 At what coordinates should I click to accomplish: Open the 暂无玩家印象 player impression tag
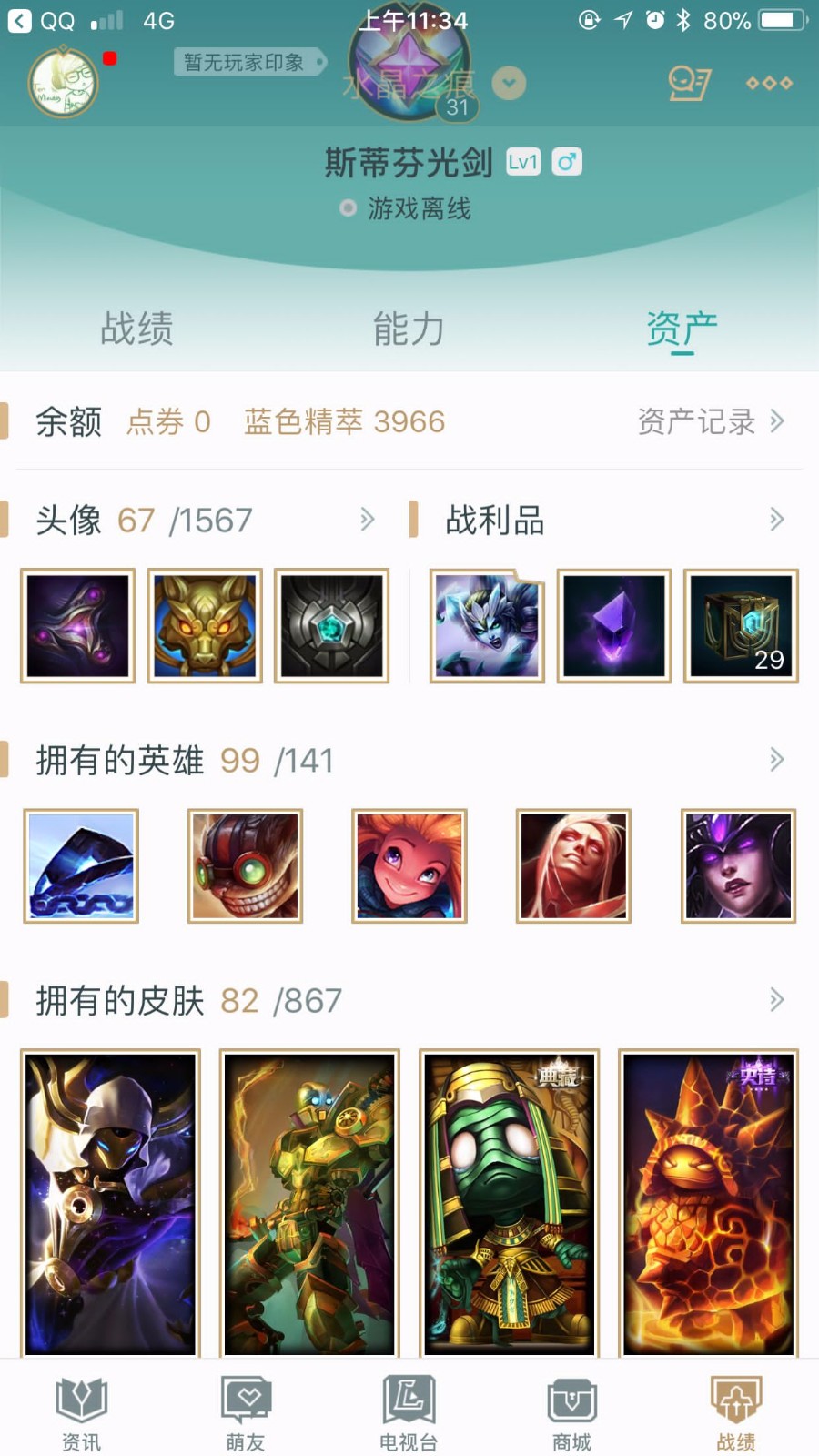click(248, 62)
